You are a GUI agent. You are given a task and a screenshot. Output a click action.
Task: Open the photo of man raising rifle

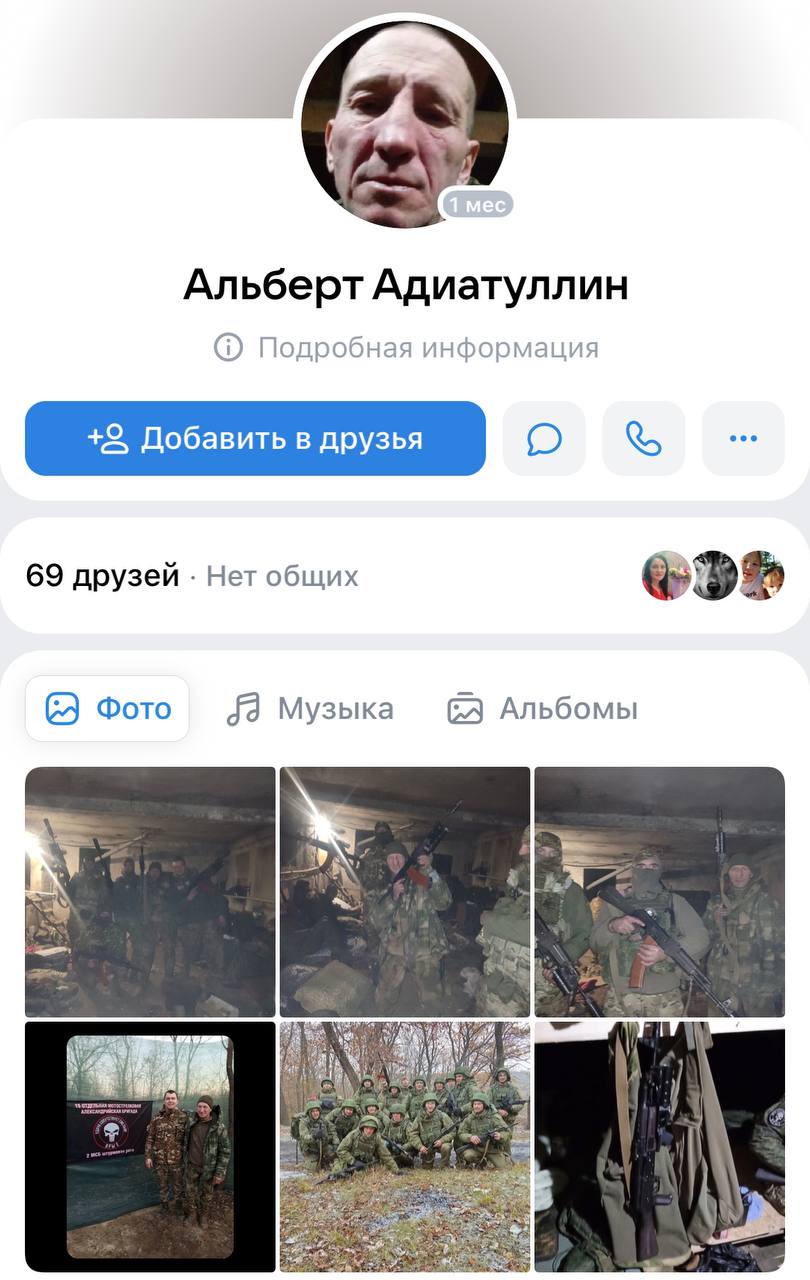pos(405,891)
